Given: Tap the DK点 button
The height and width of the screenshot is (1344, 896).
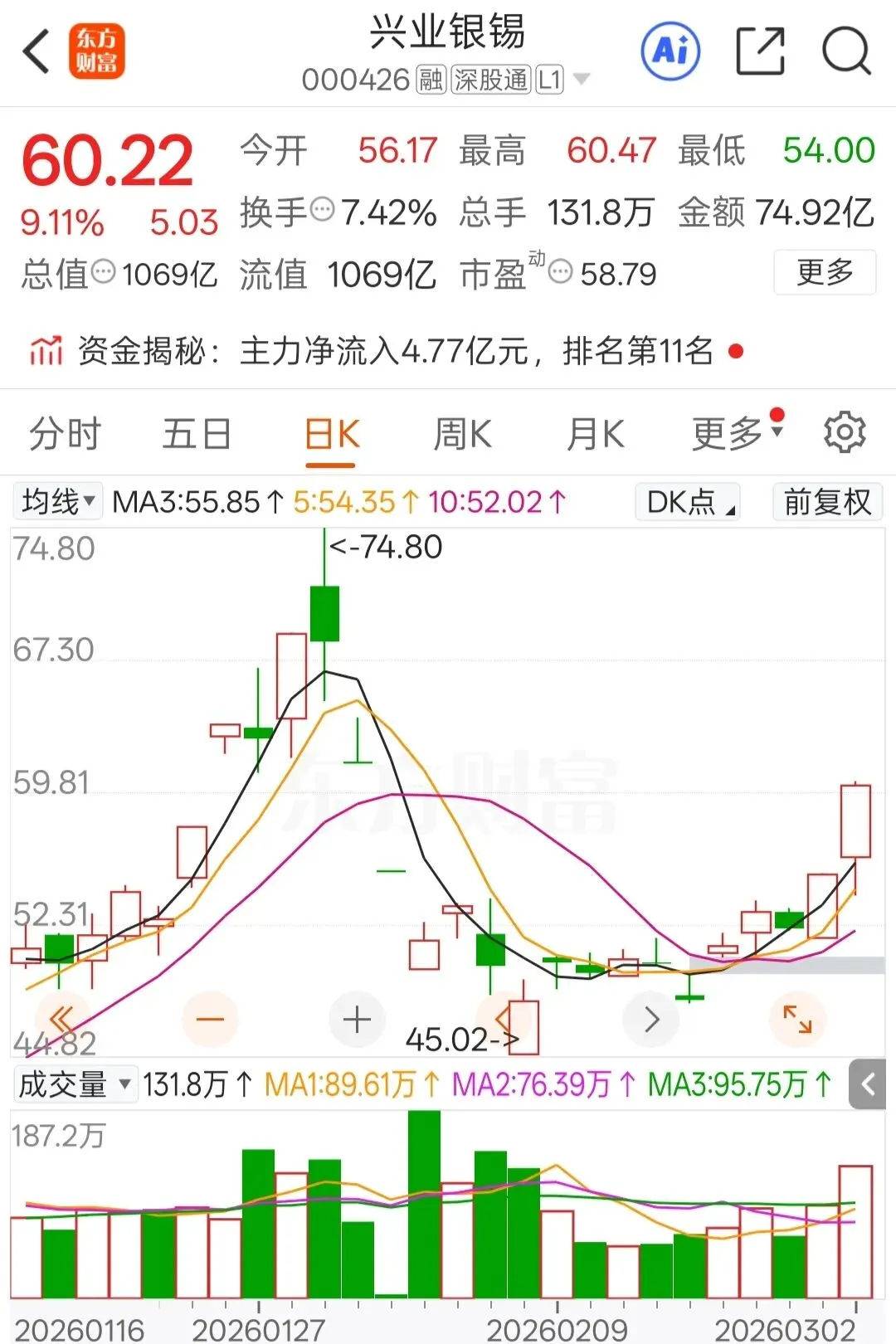Looking at the screenshot, I should (688, 502).
